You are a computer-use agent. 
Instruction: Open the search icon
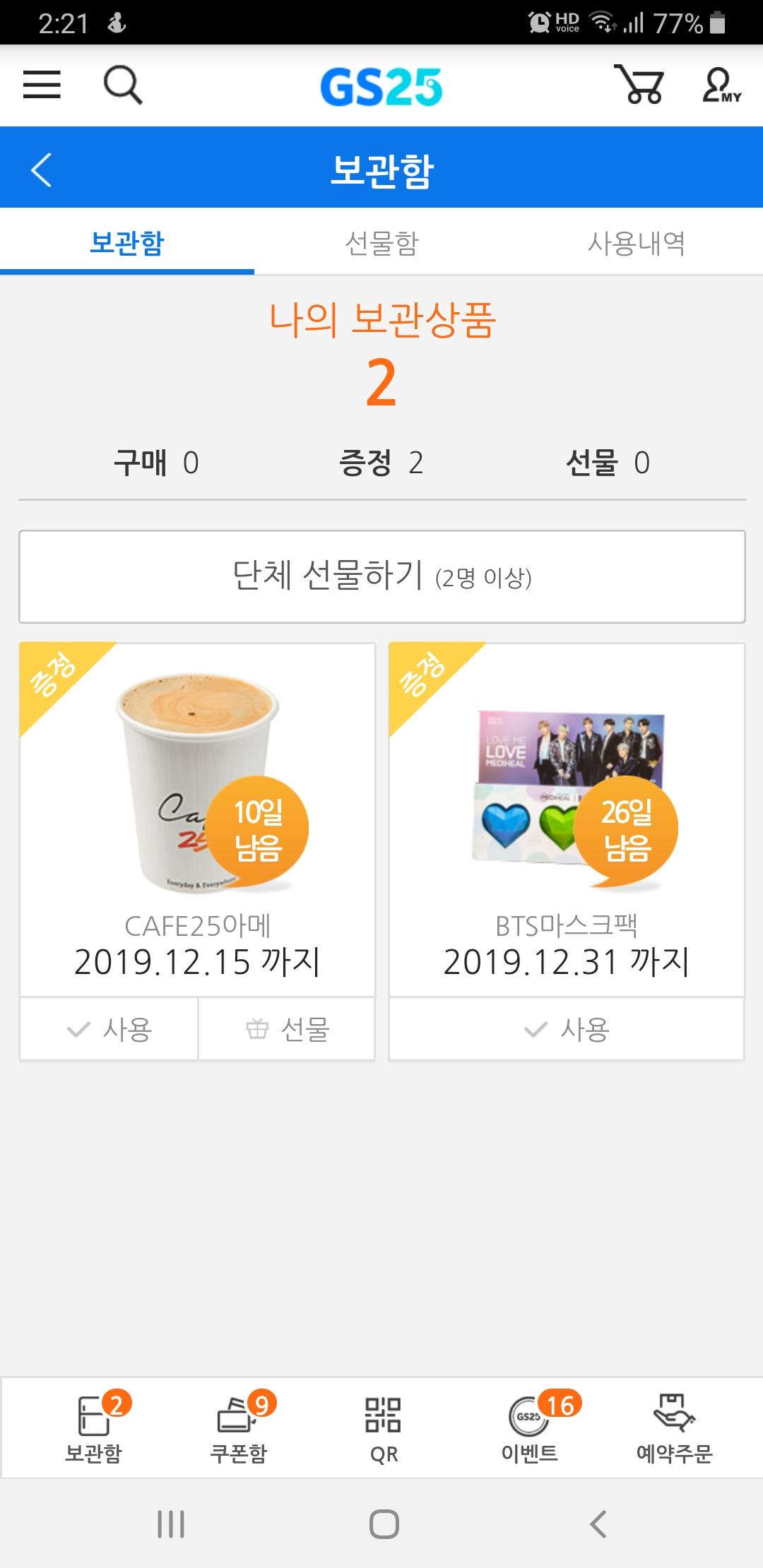123,85
